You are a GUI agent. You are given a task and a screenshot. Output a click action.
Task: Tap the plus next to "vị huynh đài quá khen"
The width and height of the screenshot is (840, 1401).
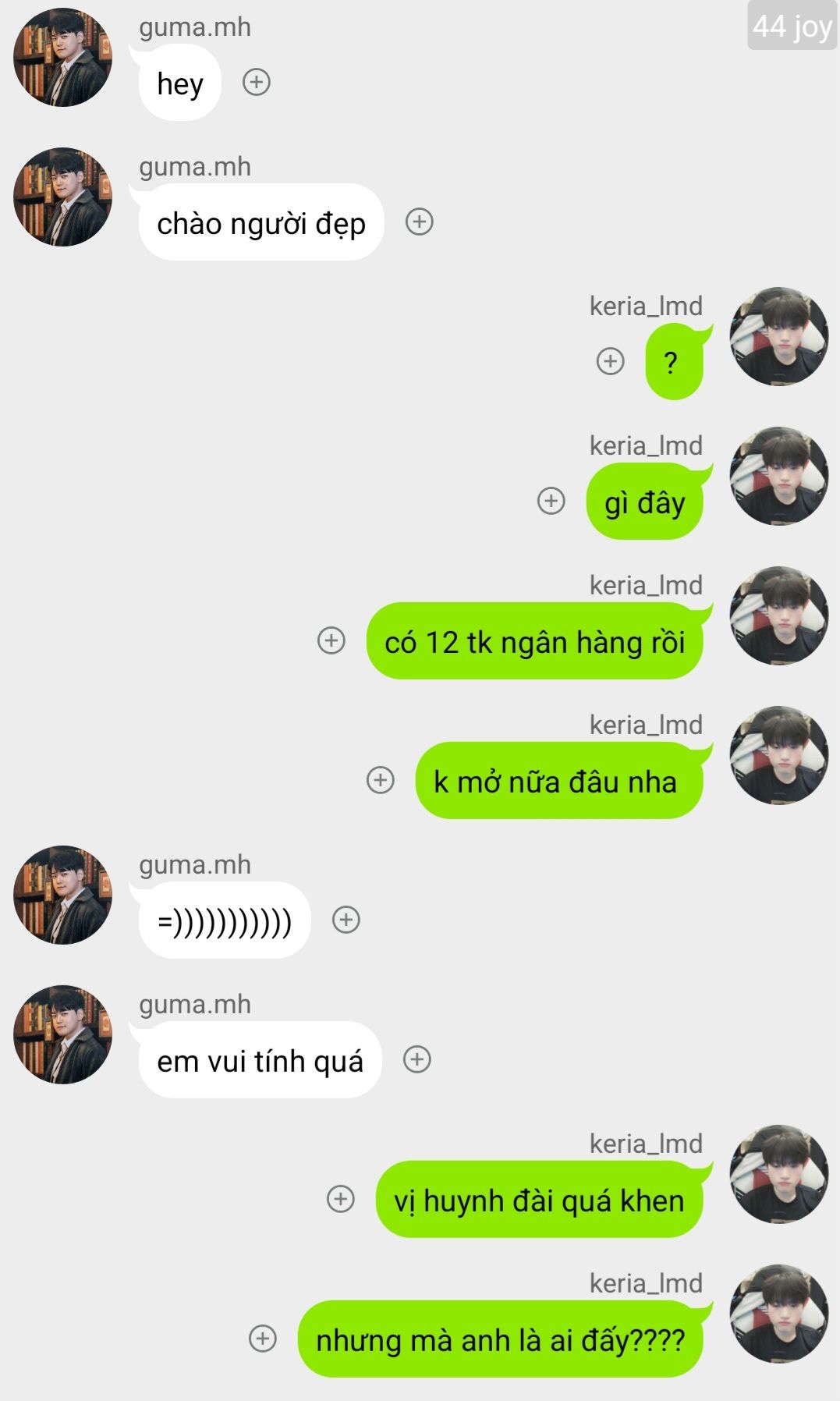click(340, 1199)
